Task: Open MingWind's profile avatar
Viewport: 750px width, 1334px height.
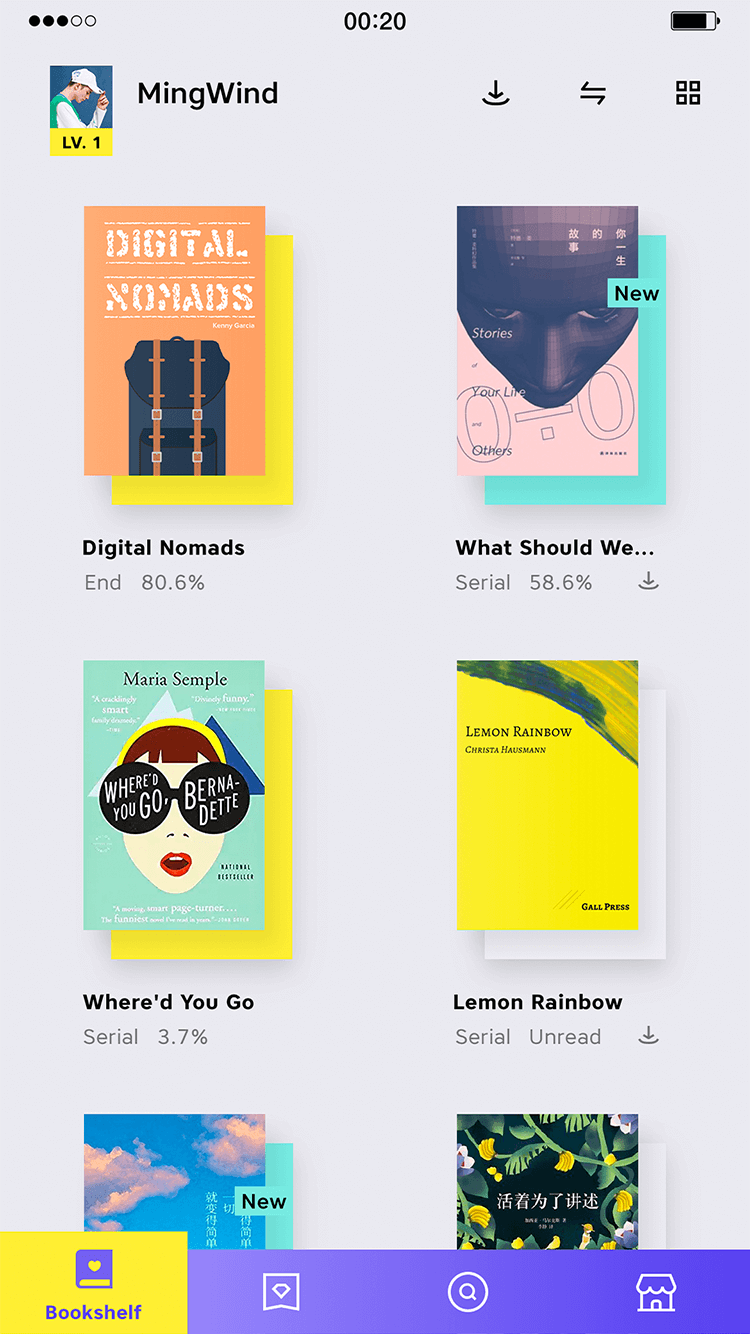Action: click(x=81, y=110)
